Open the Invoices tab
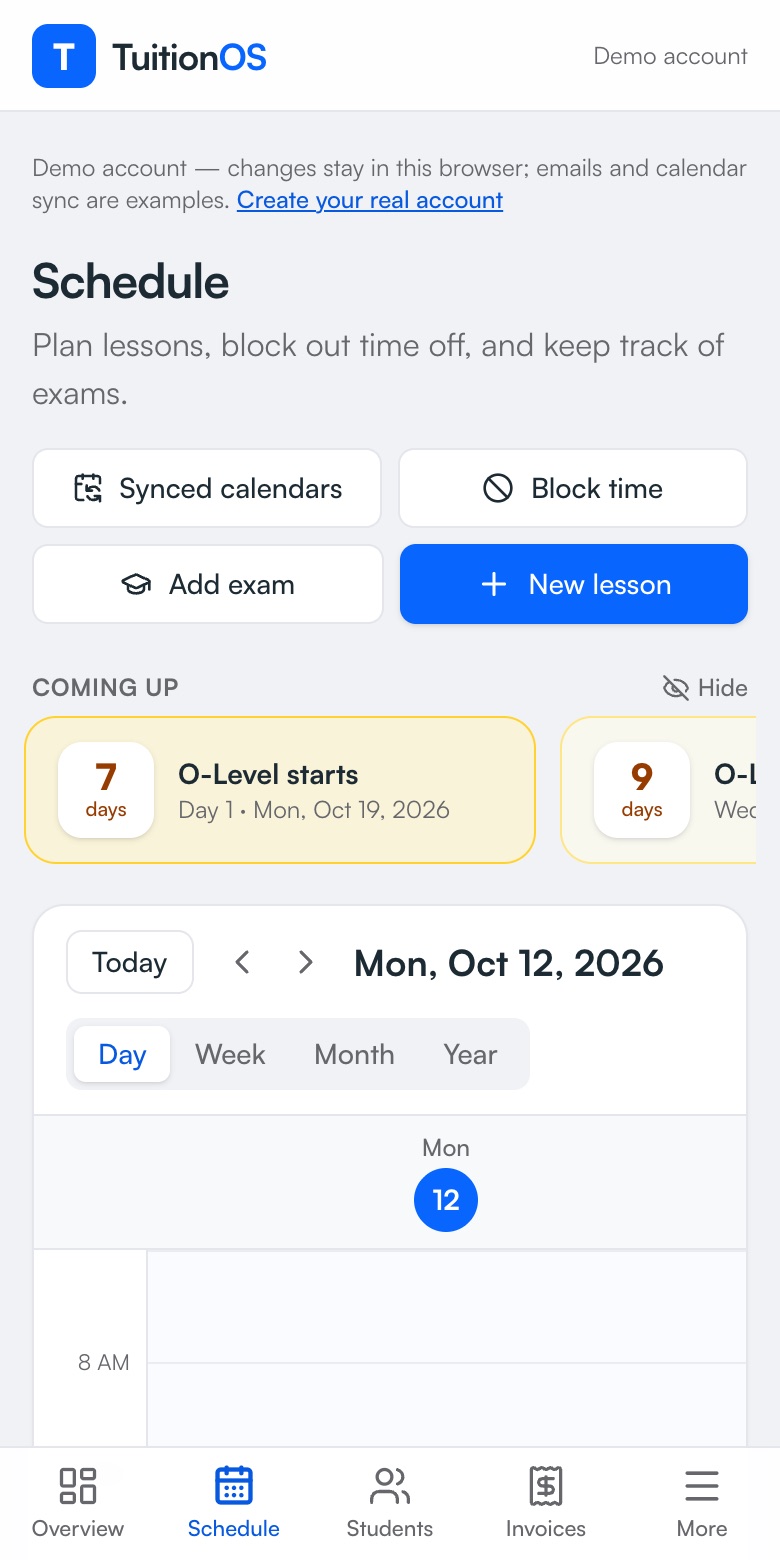Screen dimensions: 780x1560 pyautogui.click(x=546, y=1503)
